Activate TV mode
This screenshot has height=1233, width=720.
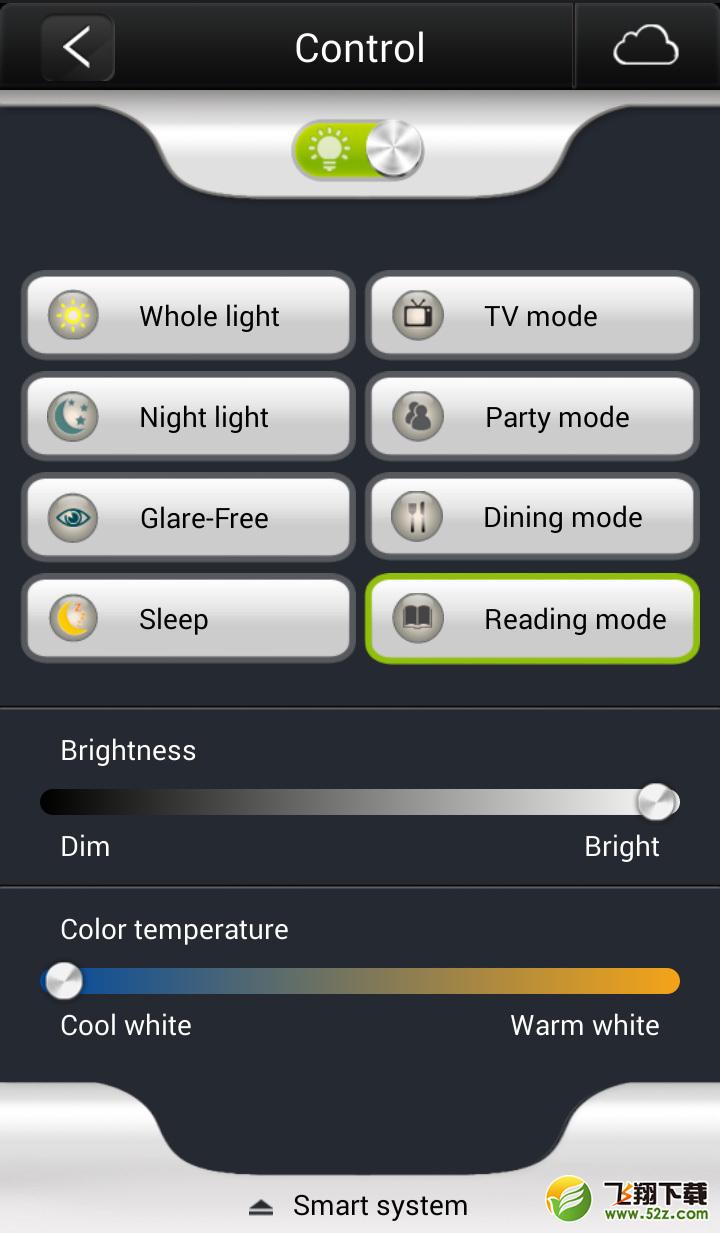point(532,316)
